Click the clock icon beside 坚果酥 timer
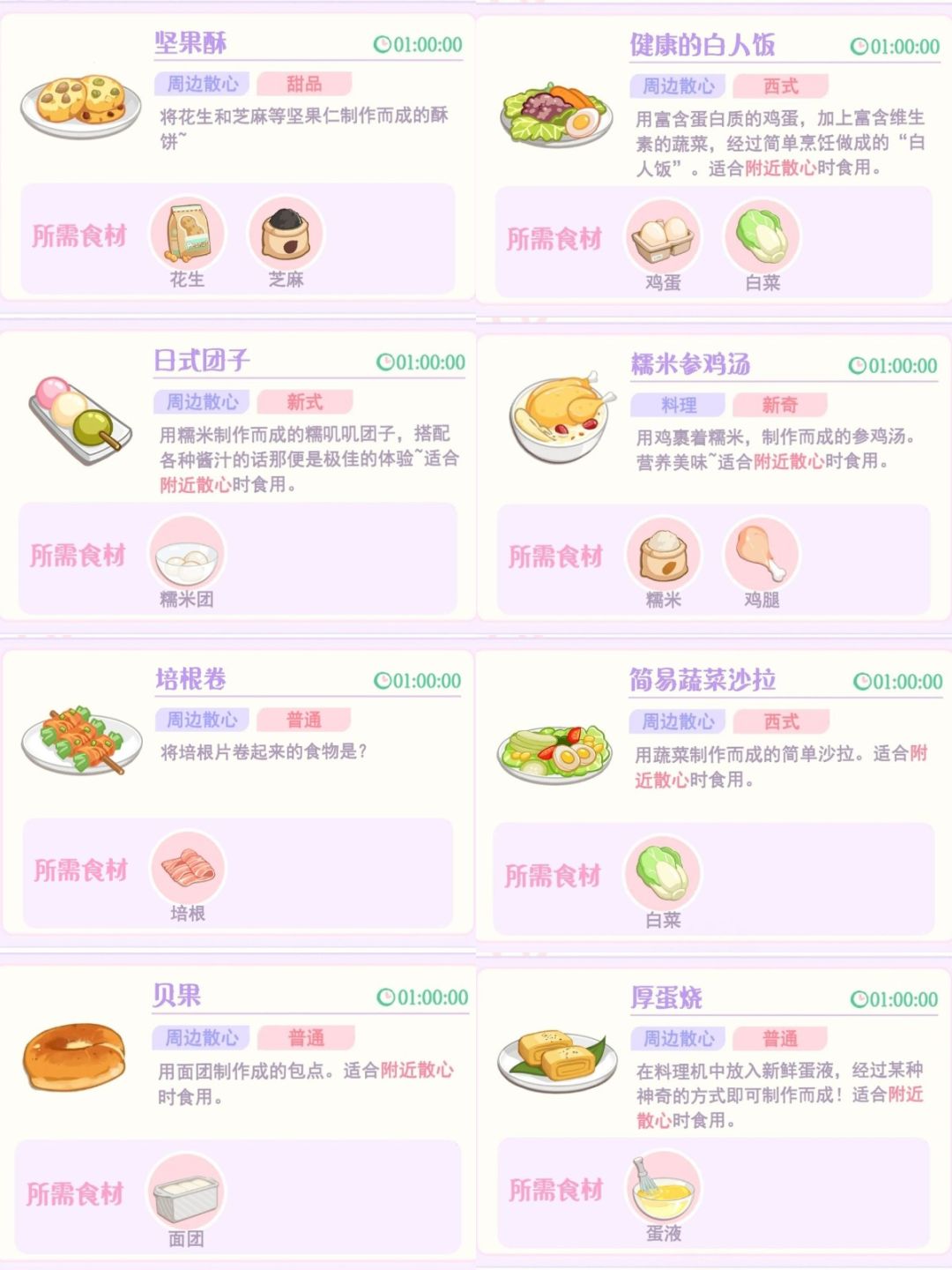Viewport: 952px width, 1270px height. pyautogui.click(x=383, y=41)
